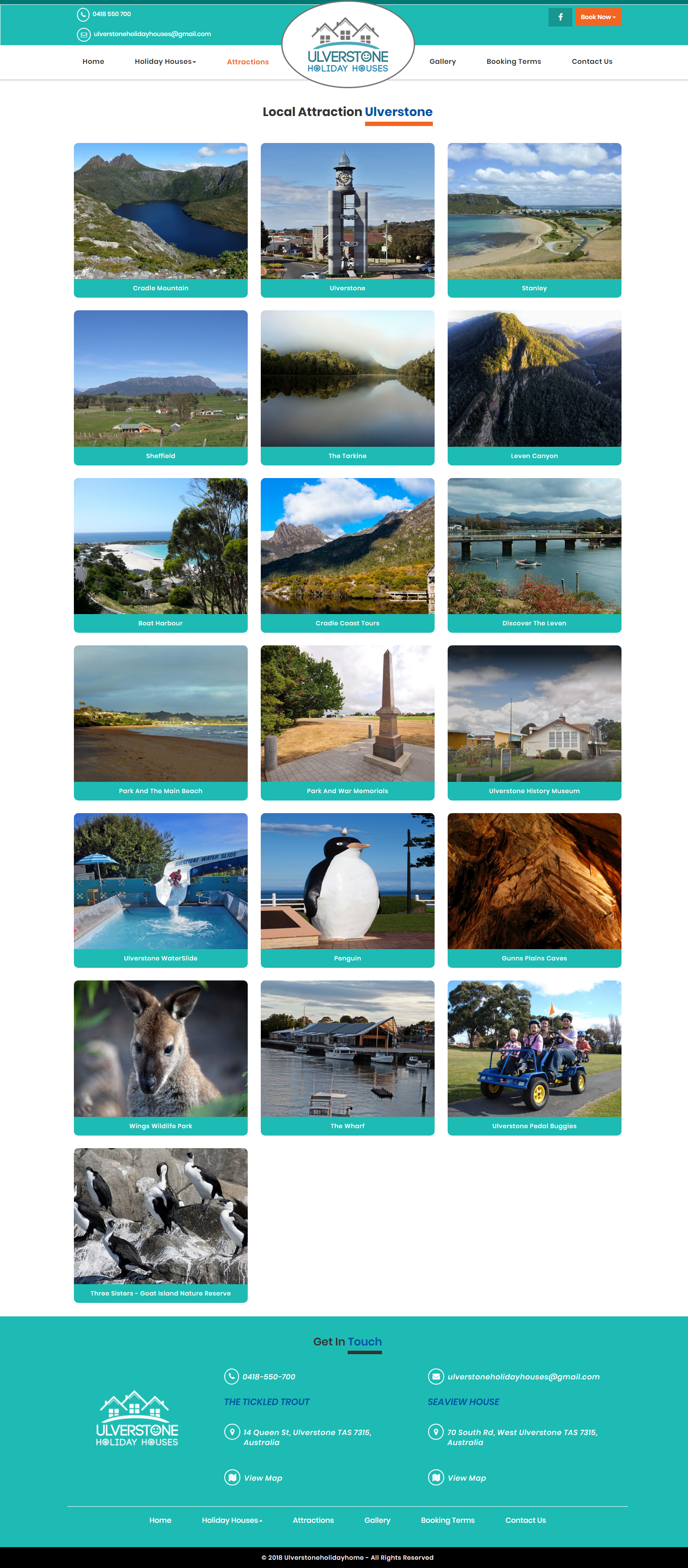Viewport: 688px width, 1568px height.
Task: Expand Holiday Houses in the top menu
Action: (x=165, y=61)
